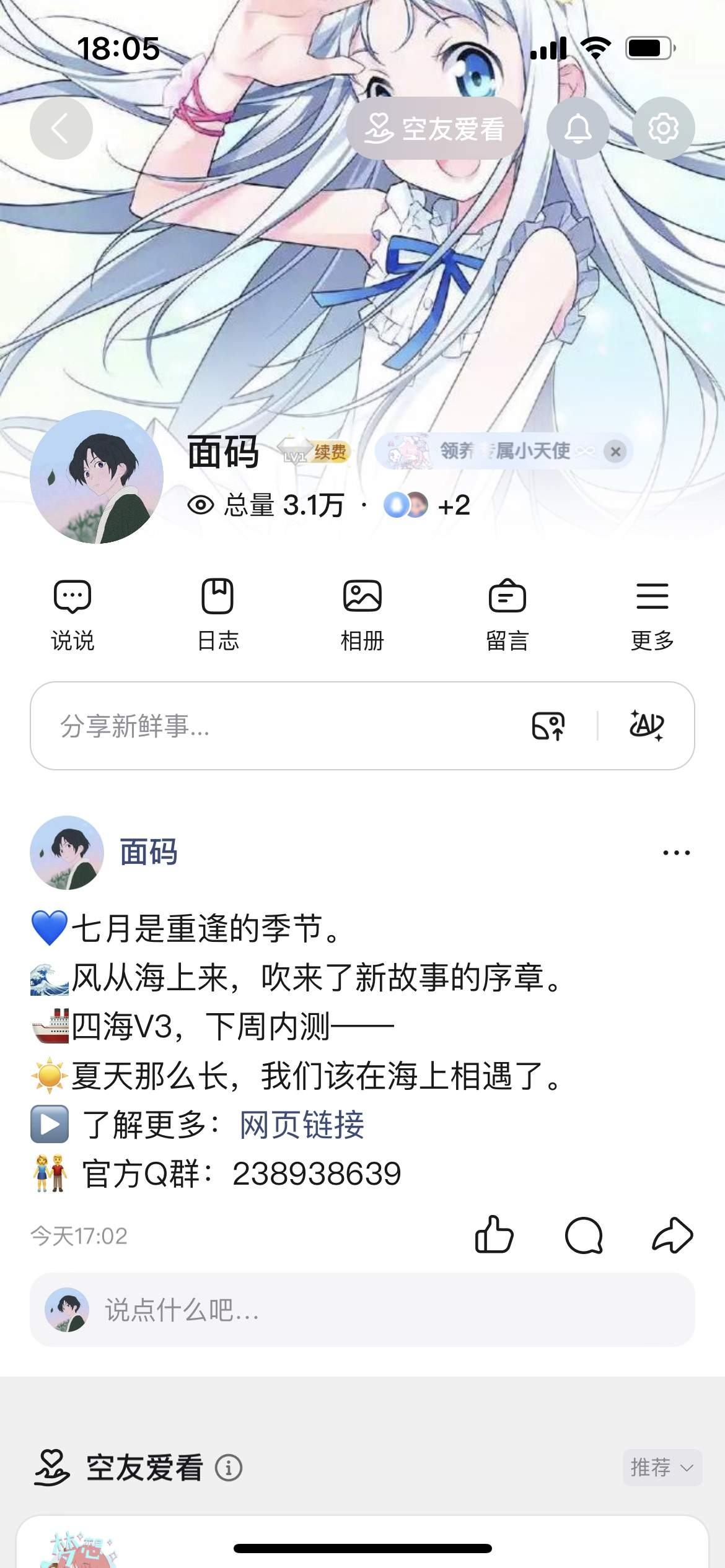View the 总量 3.1万 visitor count
Viewport: 725px width, 1568px height.
[x=266, y=505]
